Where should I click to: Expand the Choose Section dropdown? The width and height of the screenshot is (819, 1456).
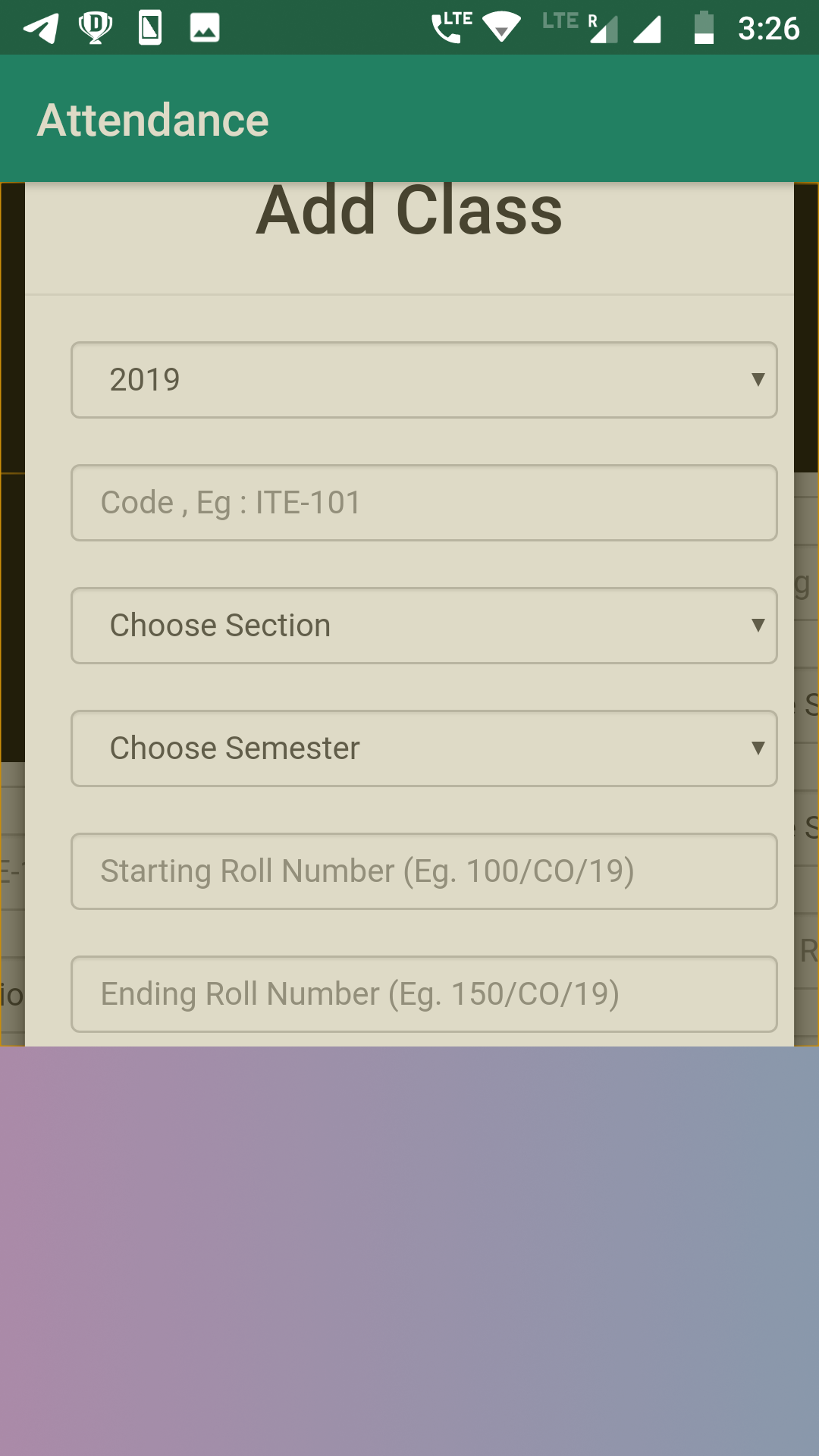(423, 626)
